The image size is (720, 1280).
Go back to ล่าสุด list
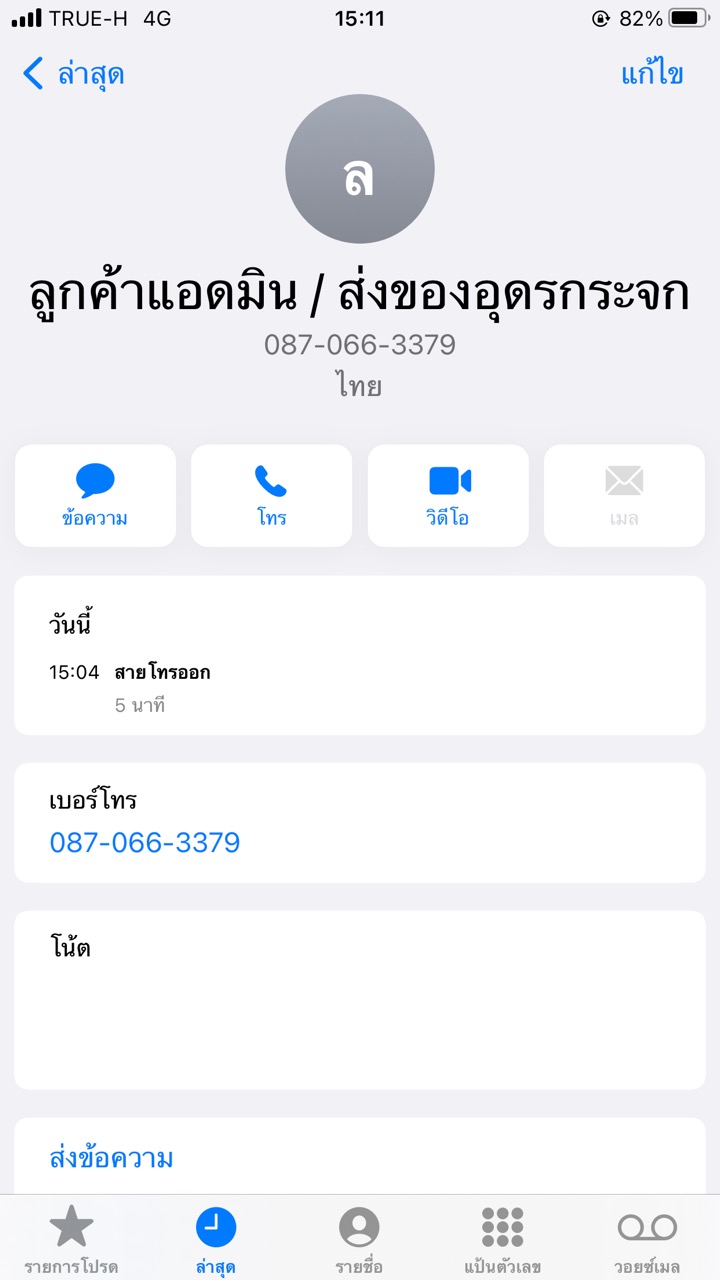[x=73, y=74]
